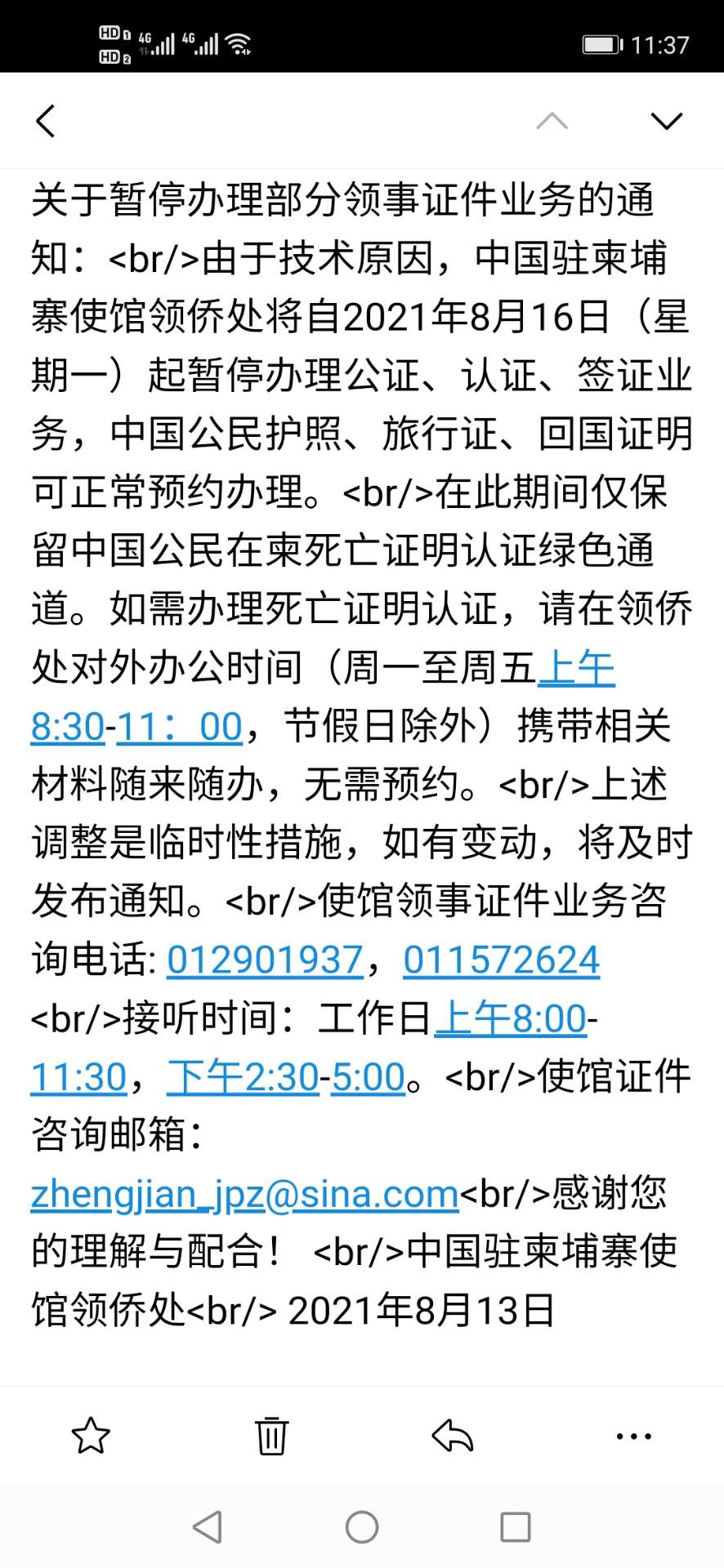This screenshot has height=1568, width=724.
Task: Open email link zhengjian_jpz@sina.com
Action: (x=244, y=1194)
